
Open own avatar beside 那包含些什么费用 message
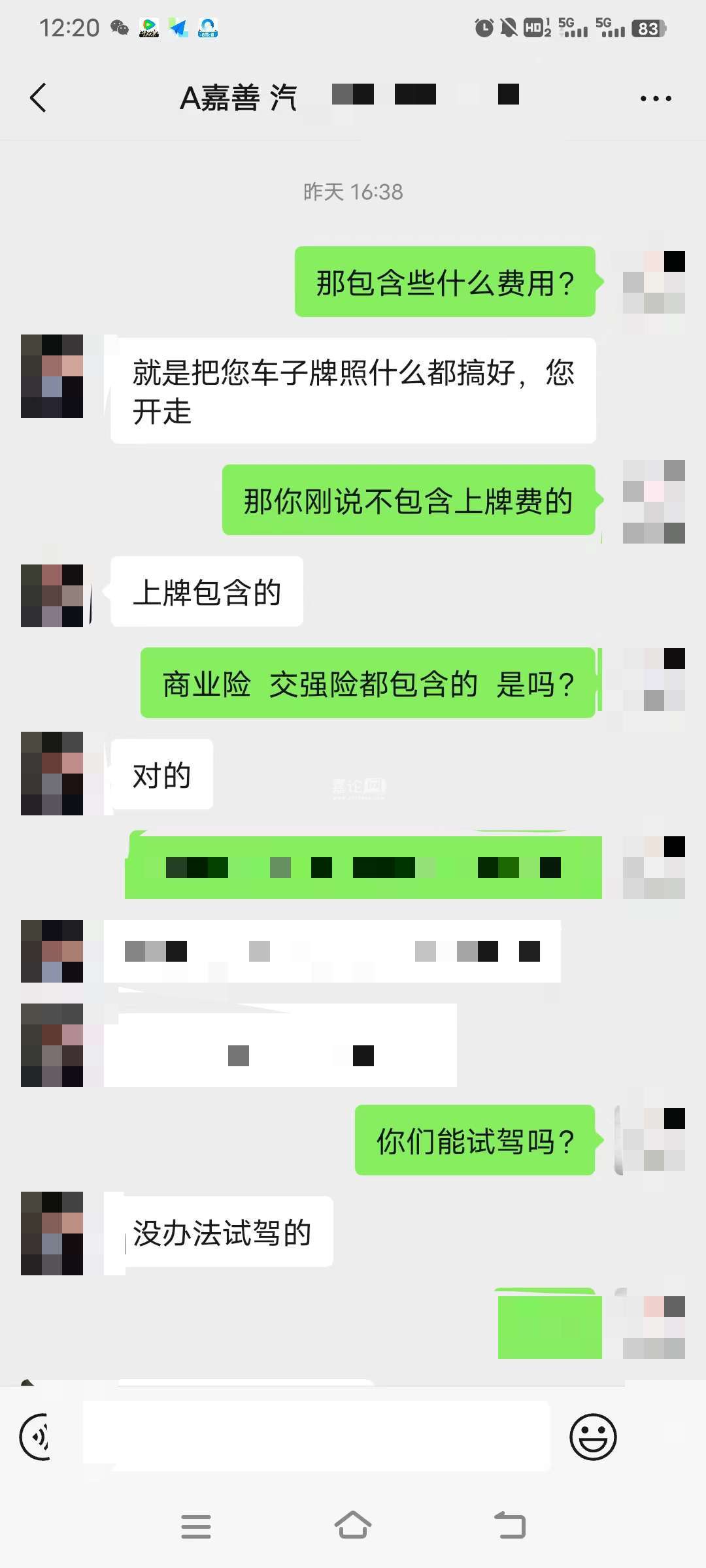654,282
